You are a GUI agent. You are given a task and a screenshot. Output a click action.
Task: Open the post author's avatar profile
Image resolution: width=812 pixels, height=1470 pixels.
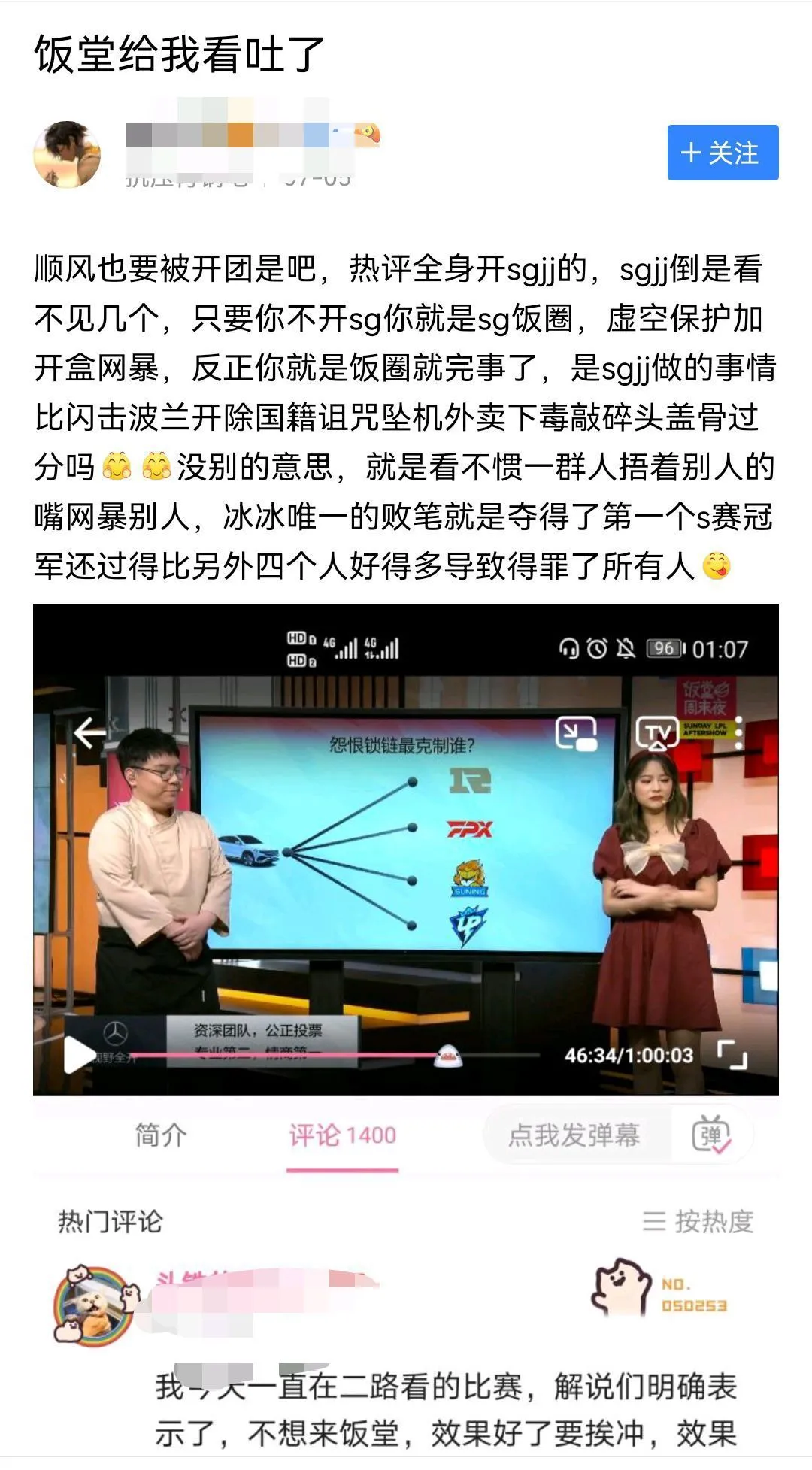[x=67, y=154]
